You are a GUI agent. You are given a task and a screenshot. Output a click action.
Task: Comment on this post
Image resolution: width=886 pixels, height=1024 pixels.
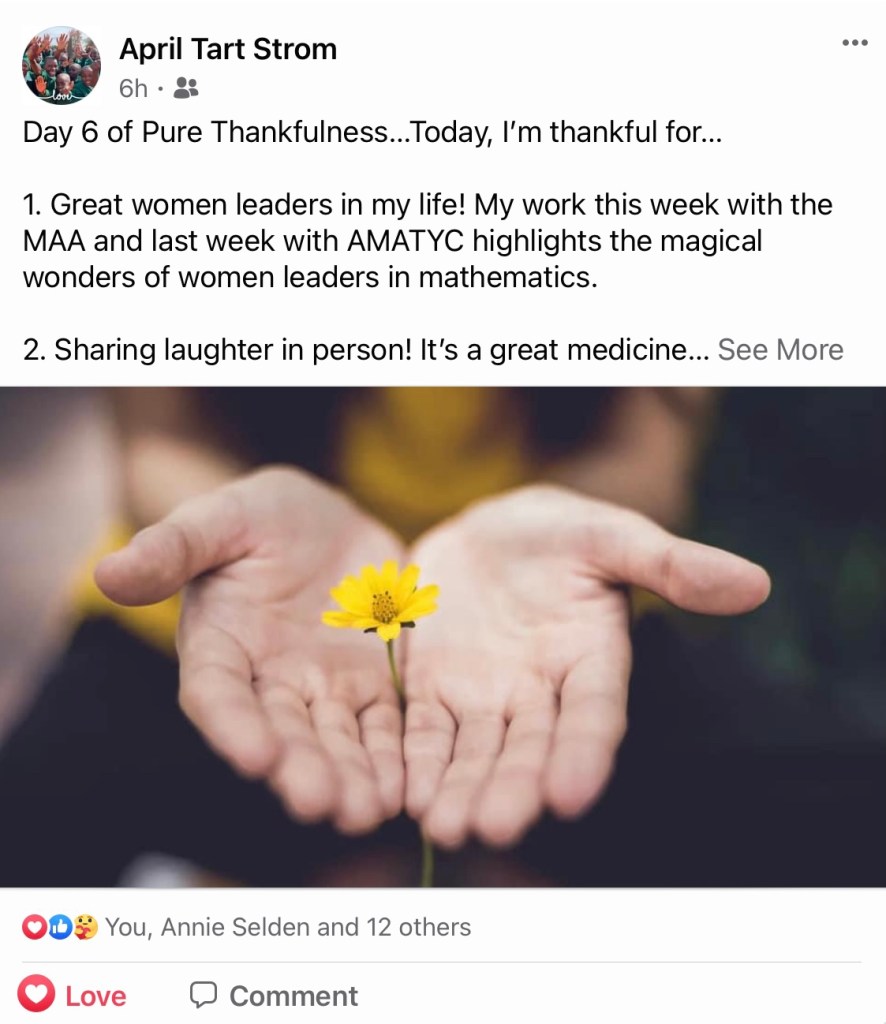click(274, 995)
